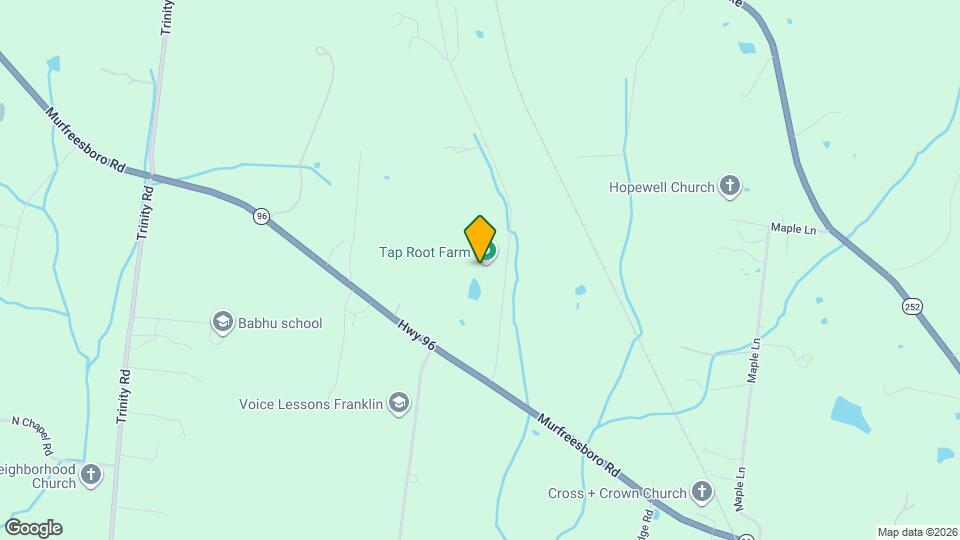Select the Babhu school marker

222,322
